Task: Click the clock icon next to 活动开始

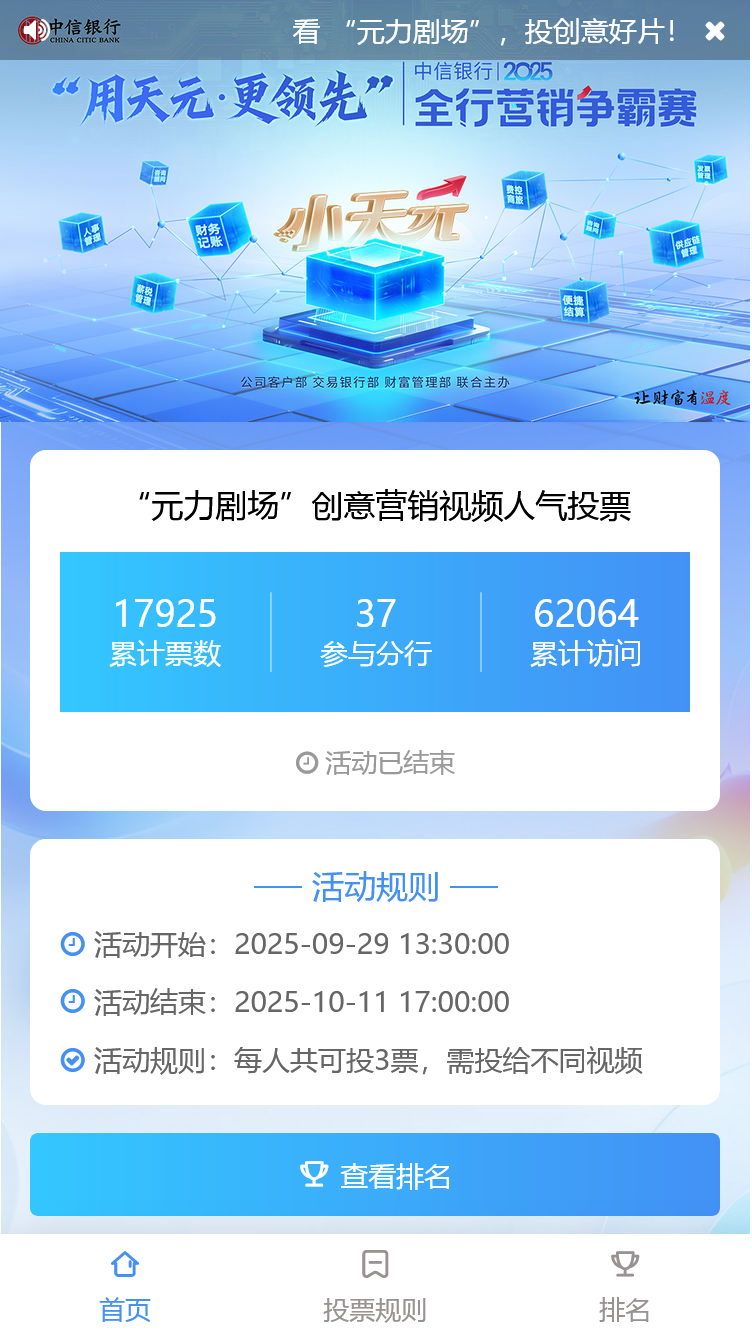Action: click(x=71, y=943)
